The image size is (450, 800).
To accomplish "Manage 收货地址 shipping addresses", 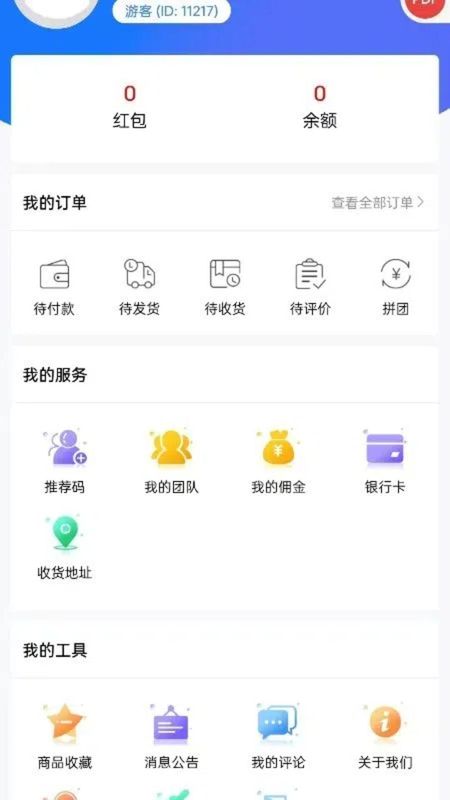I will (65, 548).
